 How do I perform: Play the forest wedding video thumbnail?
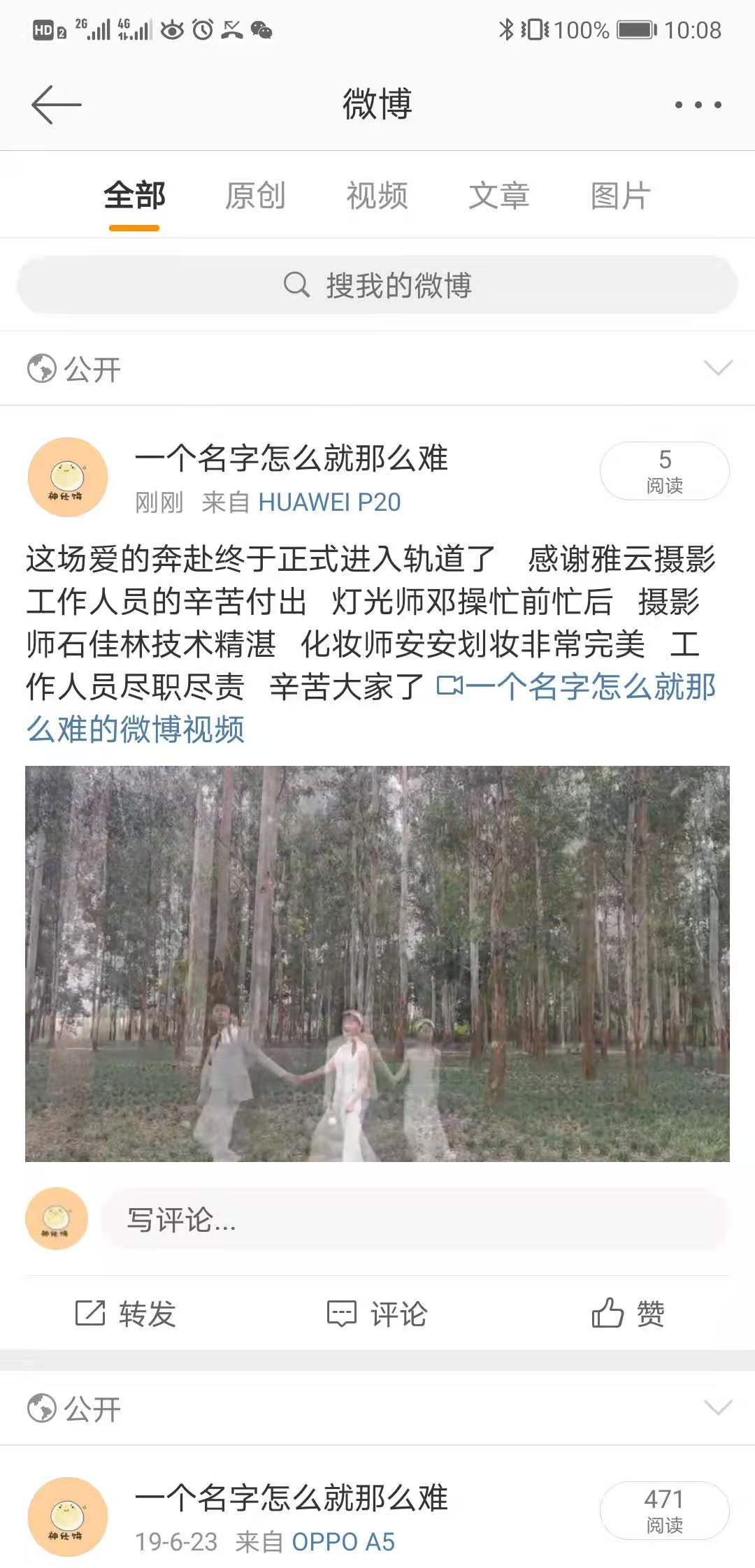click(x=377, y=964)
